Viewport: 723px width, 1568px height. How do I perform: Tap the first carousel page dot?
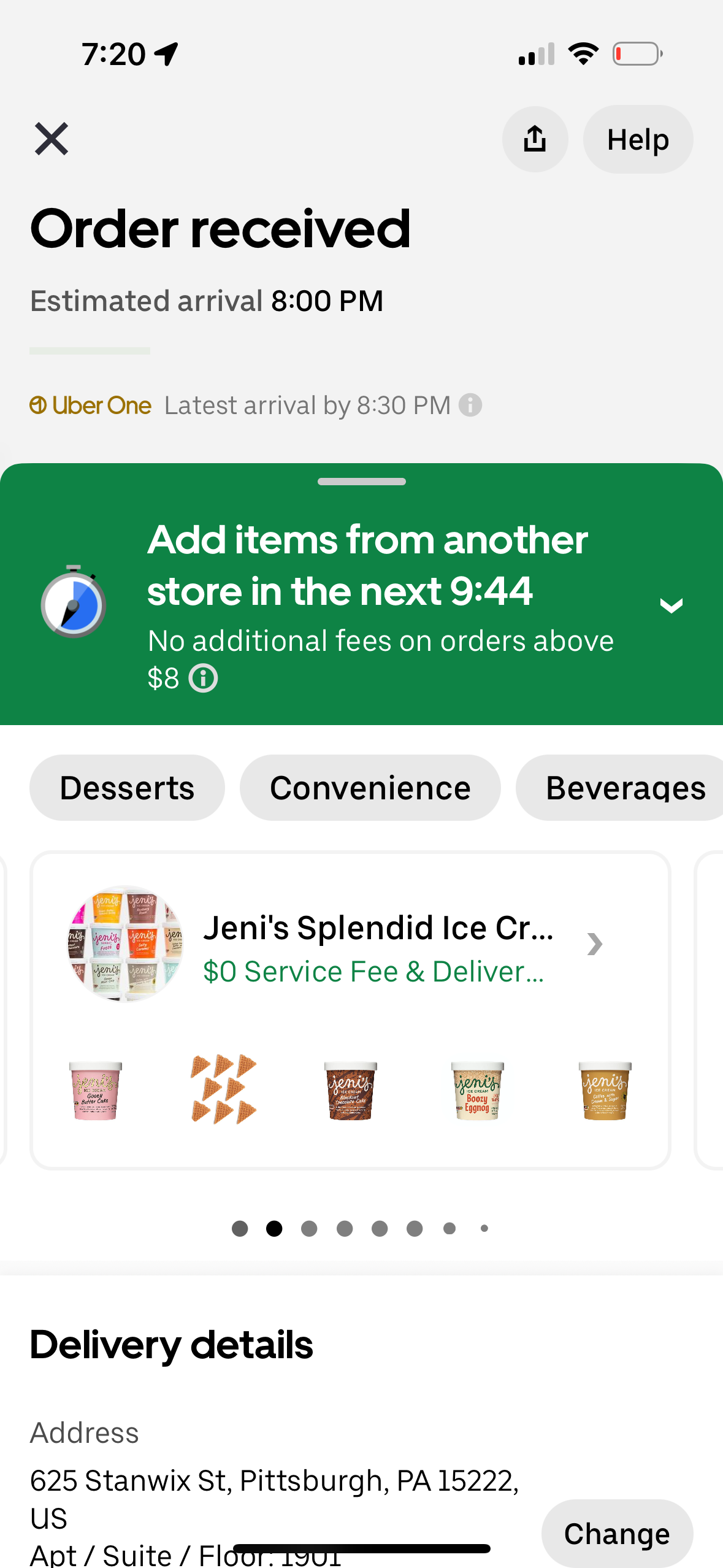(239, 1228)
